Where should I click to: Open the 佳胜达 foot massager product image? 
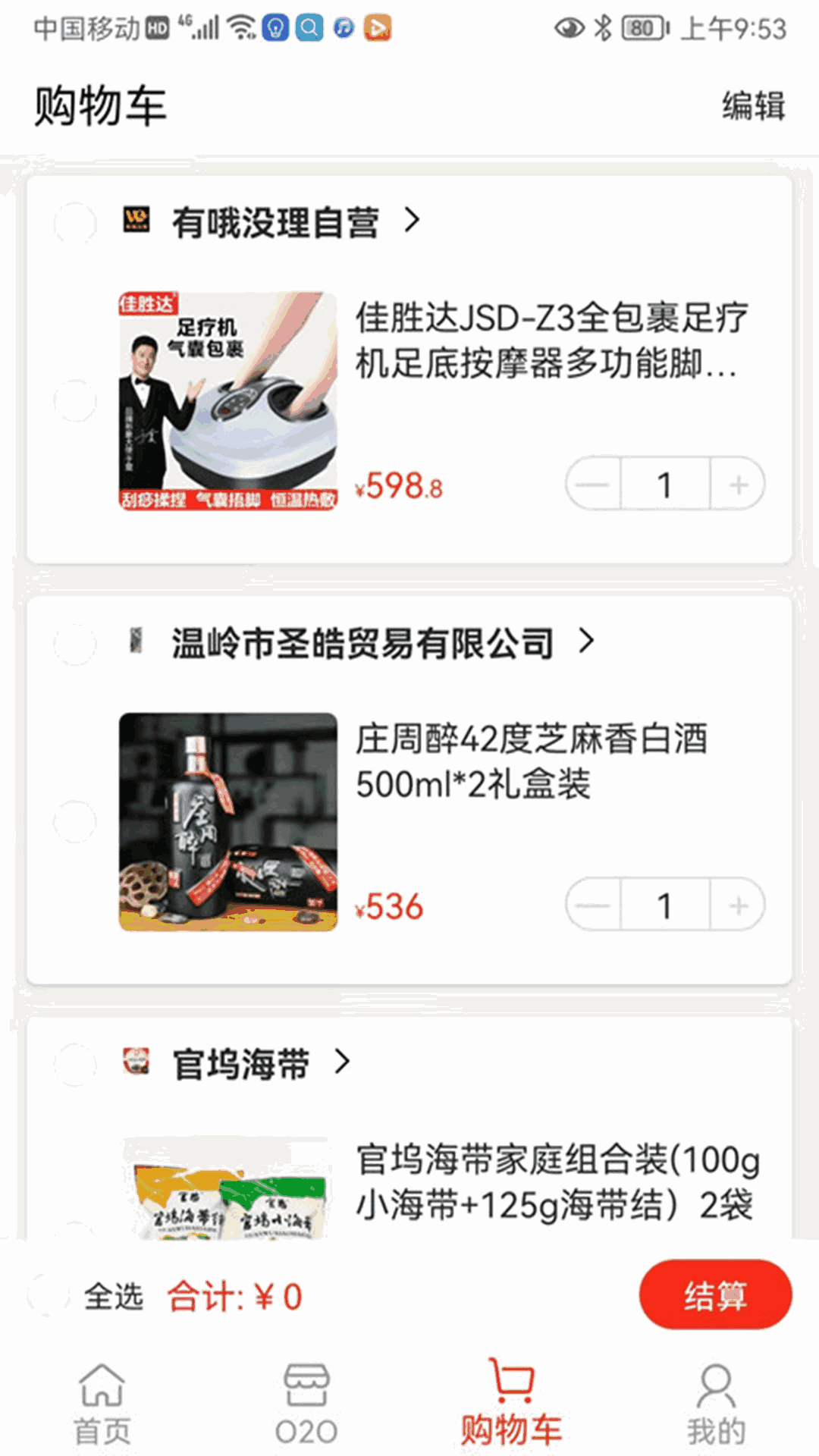tap(227, 400)
